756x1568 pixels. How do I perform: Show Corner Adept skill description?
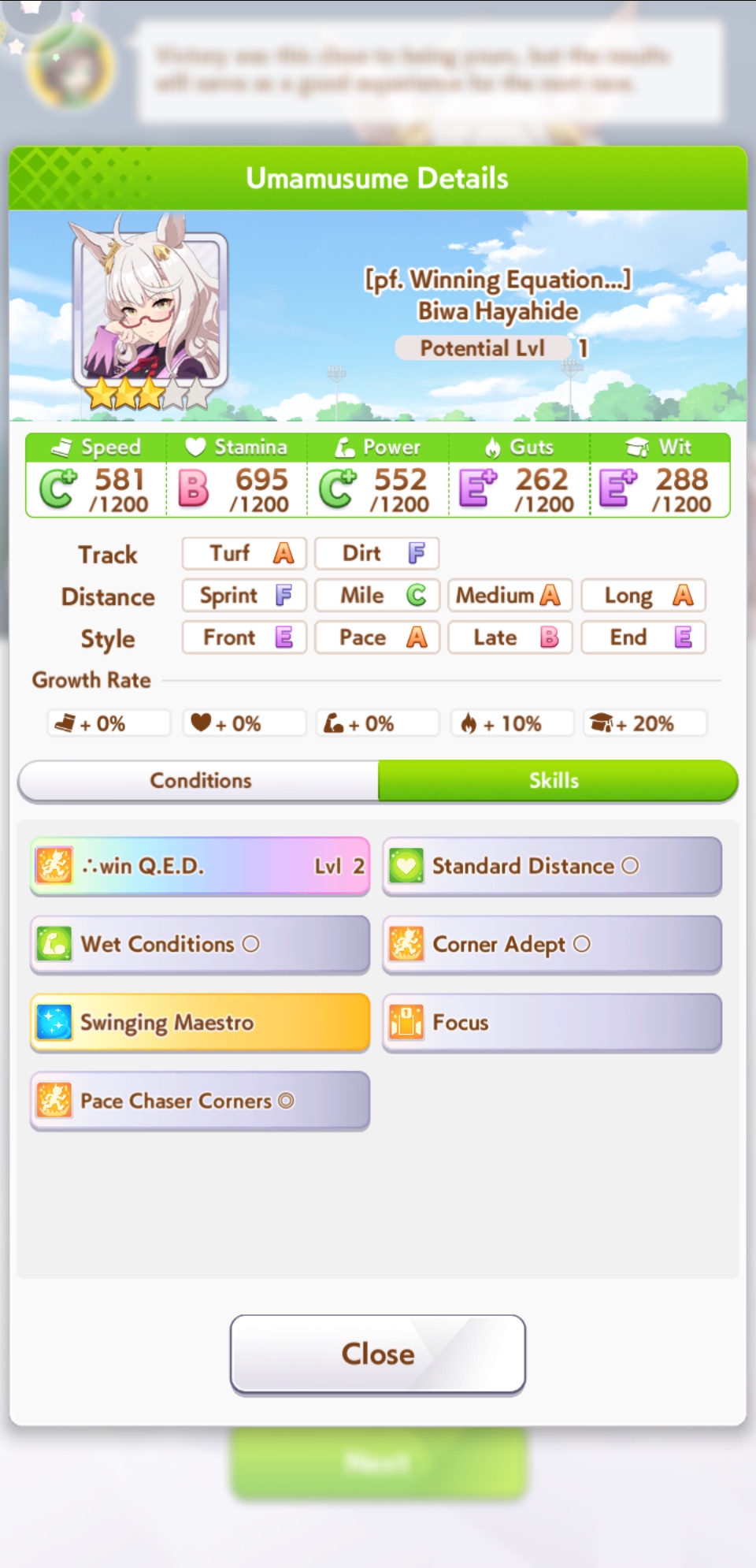tap(551, 944)
